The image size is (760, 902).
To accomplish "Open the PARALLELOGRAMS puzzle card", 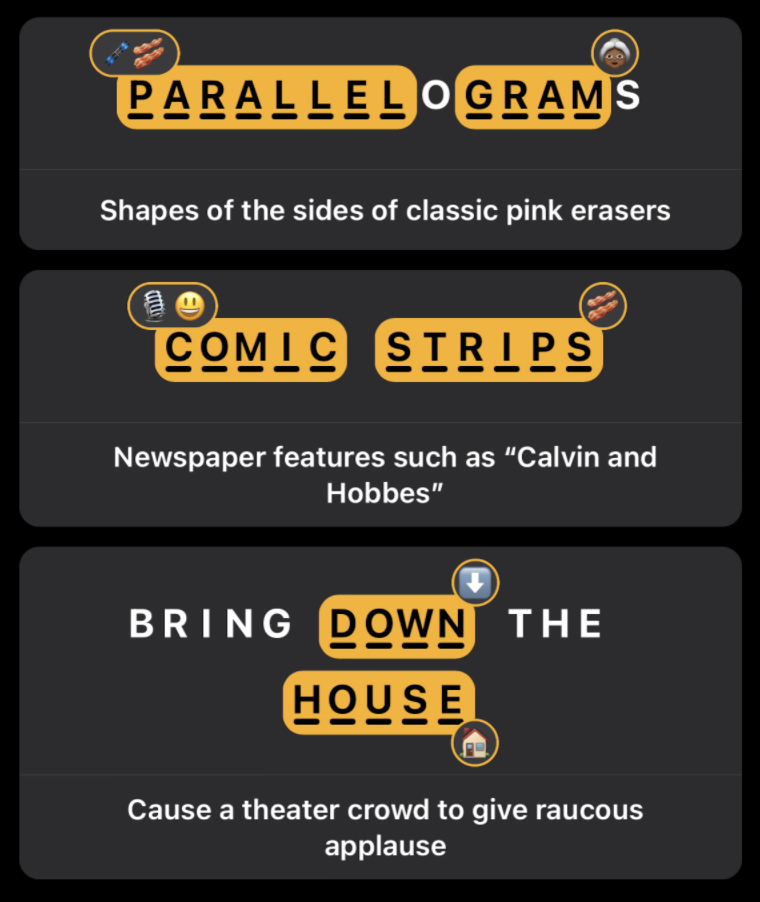I will click(x=380, y=135).
